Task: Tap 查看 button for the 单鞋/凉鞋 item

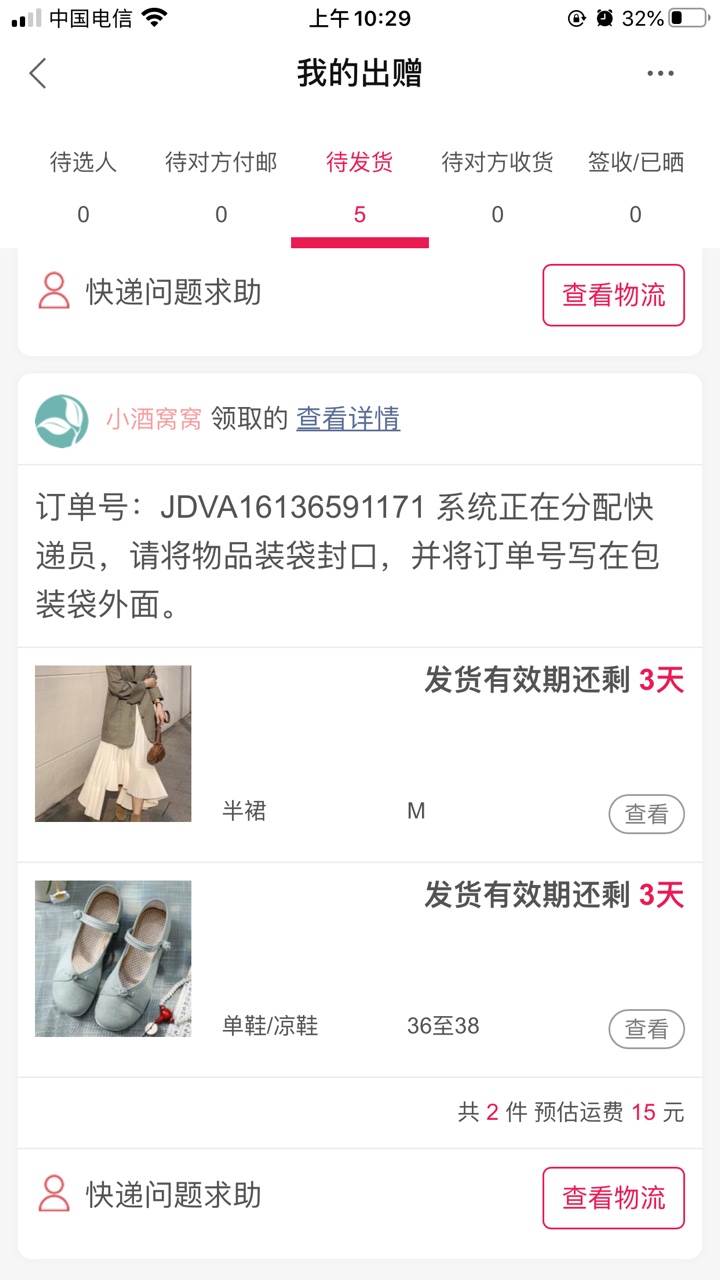Action: [646, 1028]
